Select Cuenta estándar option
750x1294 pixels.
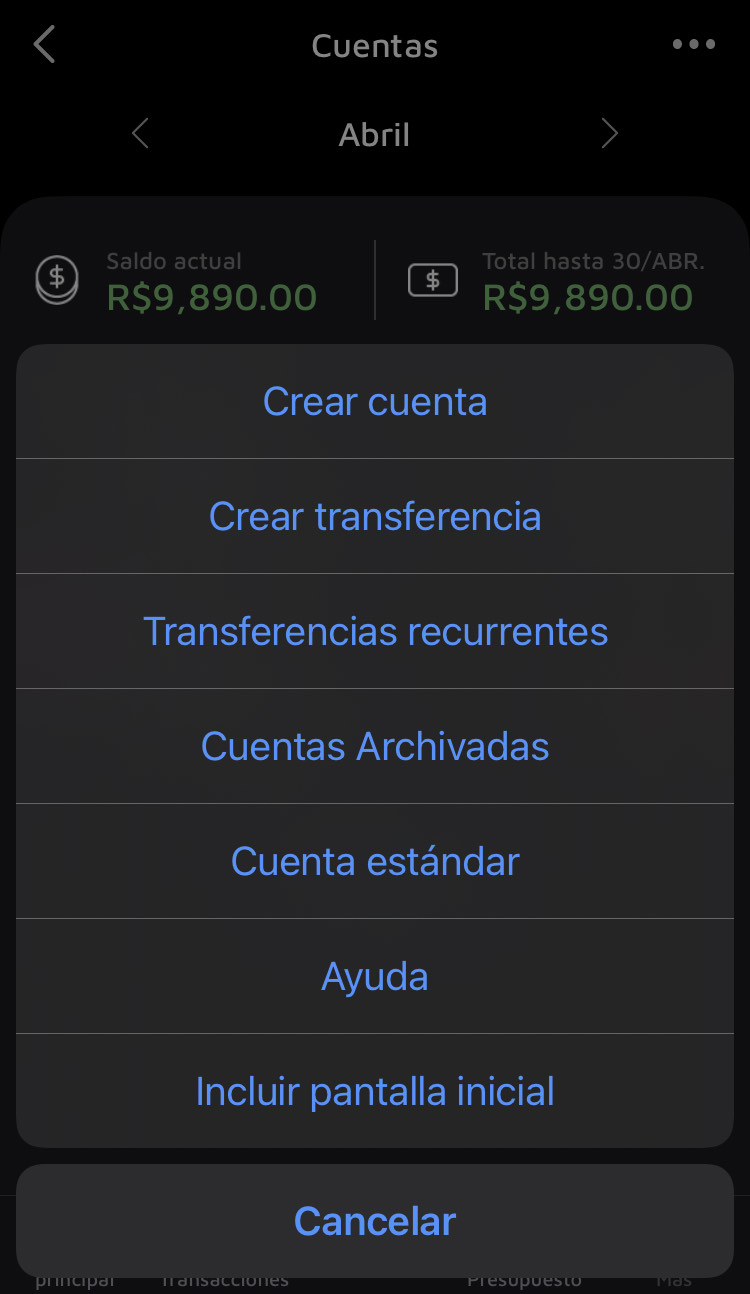375,862
